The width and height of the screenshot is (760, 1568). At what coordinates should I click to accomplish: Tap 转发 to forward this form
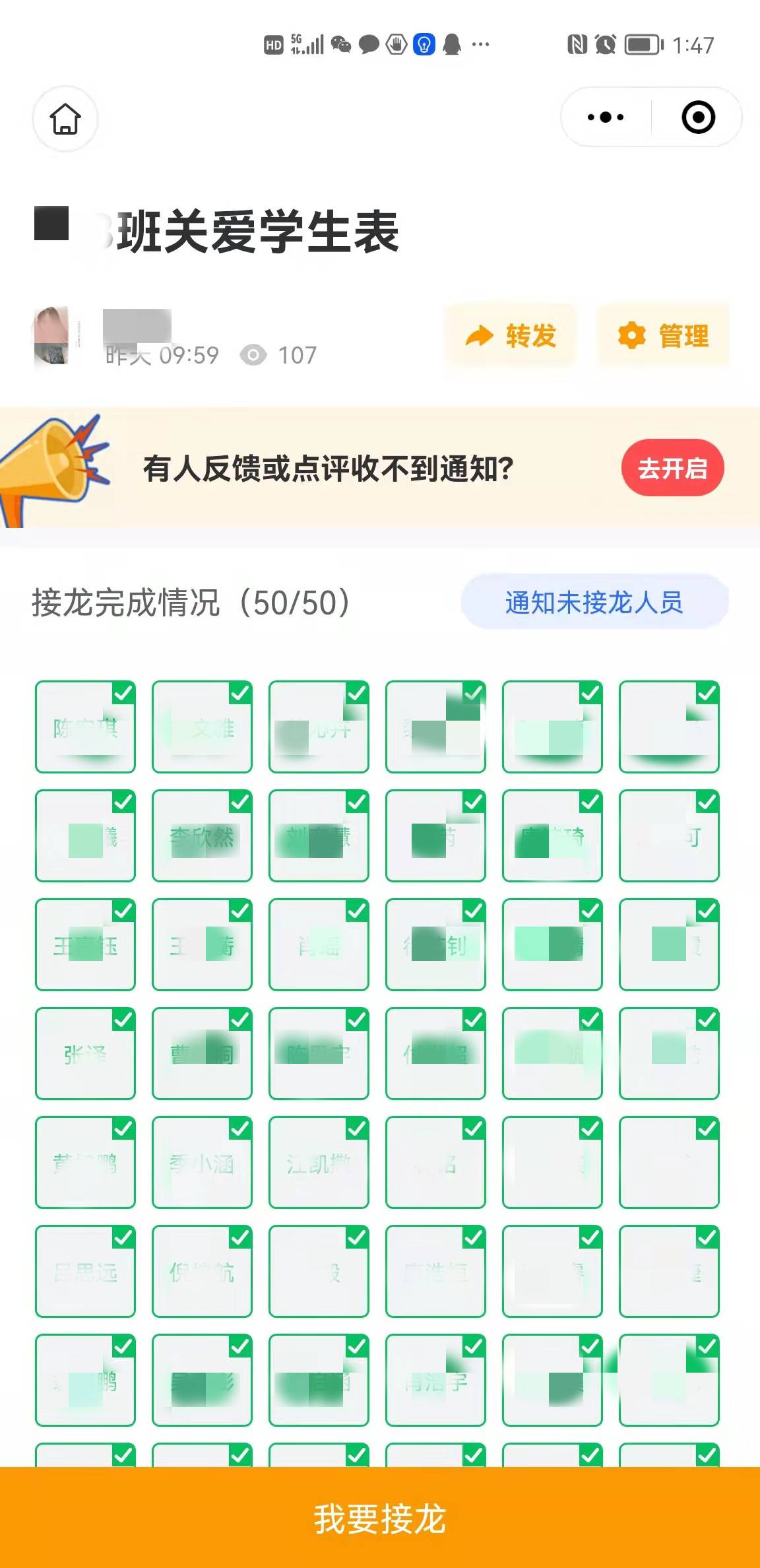[511, 335]
